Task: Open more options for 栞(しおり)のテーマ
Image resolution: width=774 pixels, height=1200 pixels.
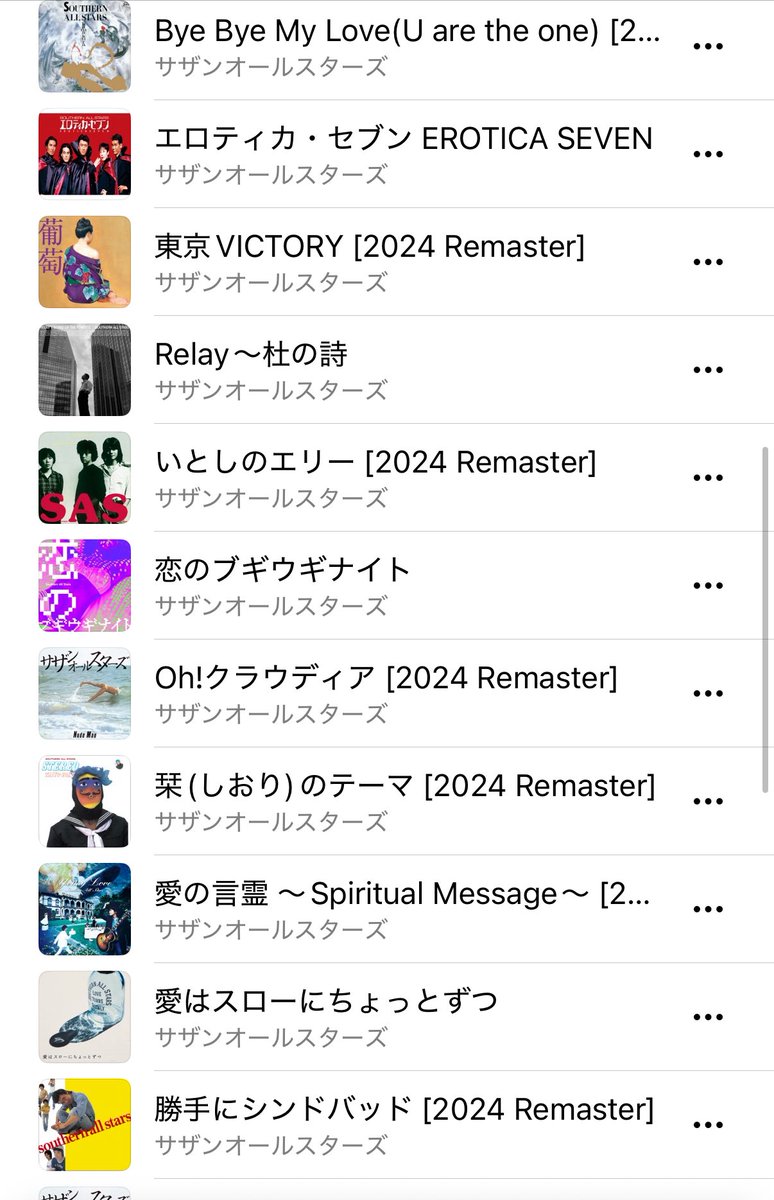Action: point(708,802)
